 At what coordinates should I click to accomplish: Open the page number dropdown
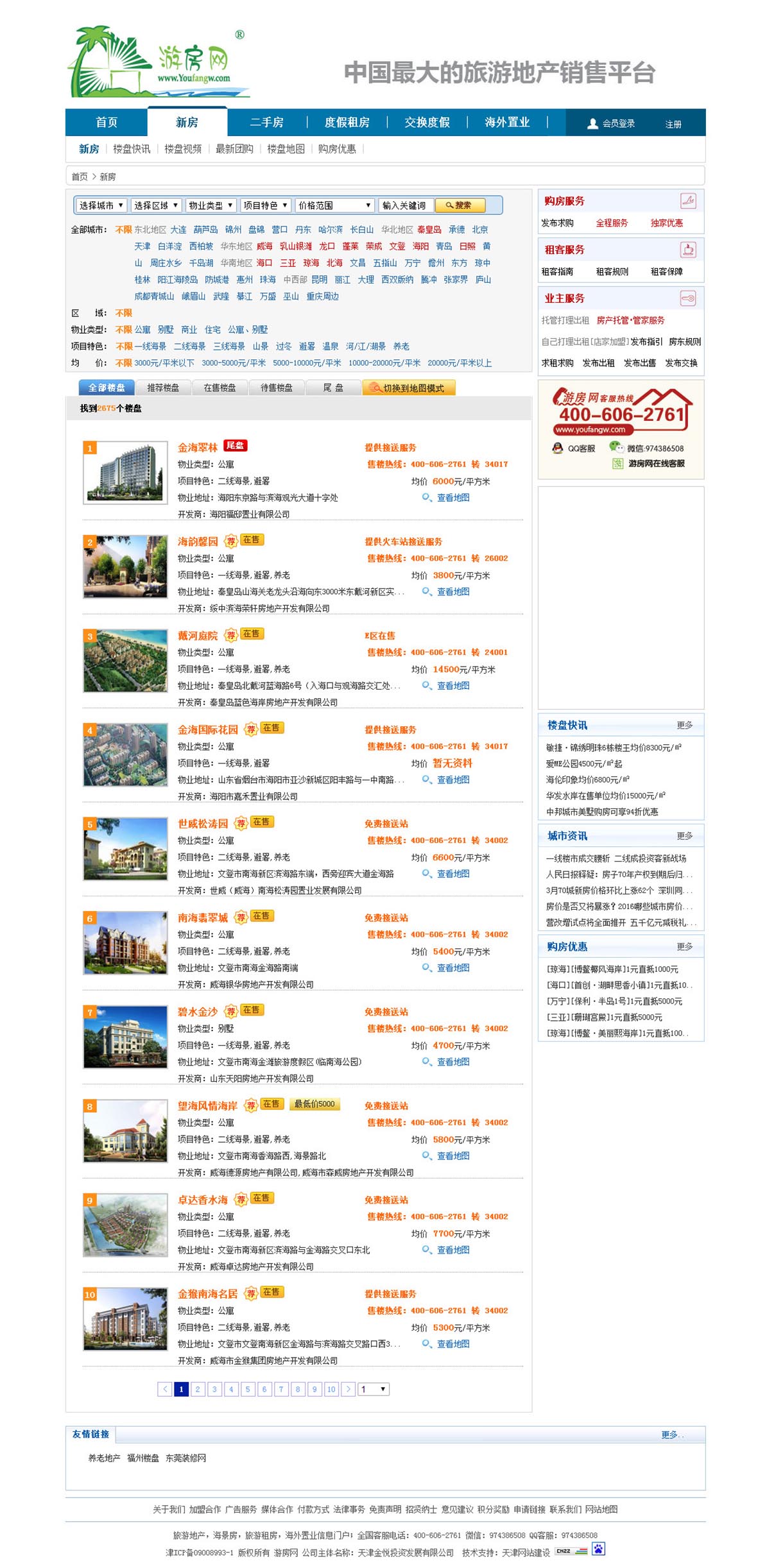374,1389
